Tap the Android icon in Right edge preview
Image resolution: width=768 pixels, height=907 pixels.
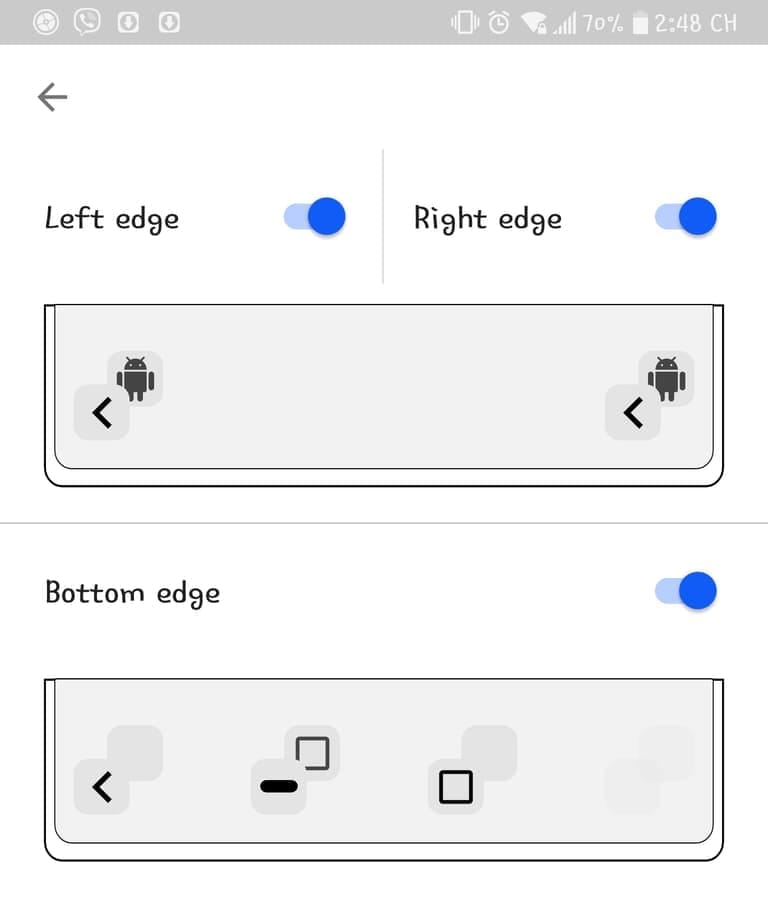667,379
